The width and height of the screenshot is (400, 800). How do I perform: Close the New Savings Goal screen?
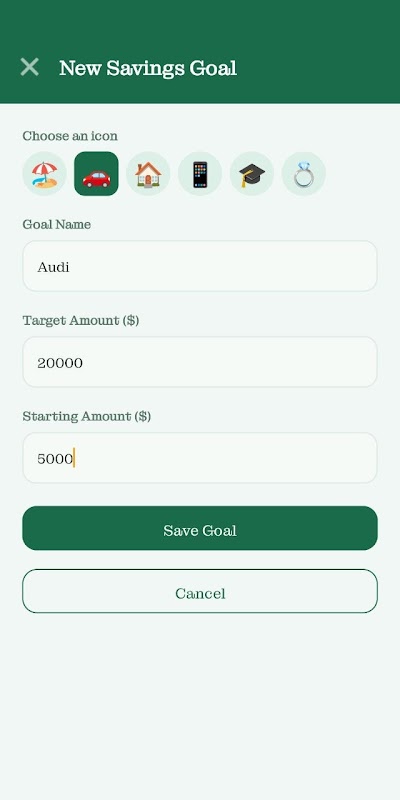[x=30, y=67]
